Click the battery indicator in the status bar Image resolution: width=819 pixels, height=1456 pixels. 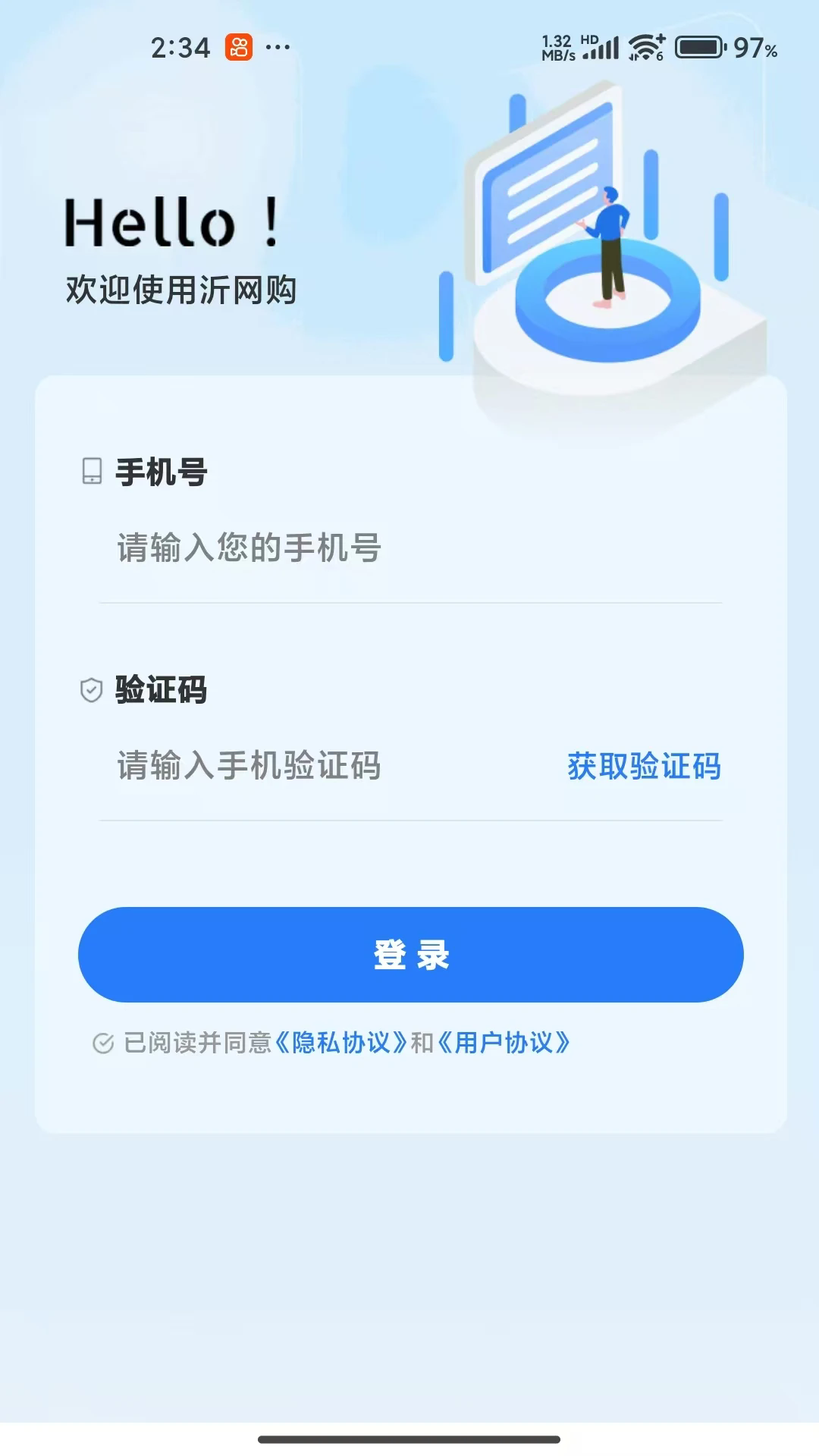click(x=698, y=47)
